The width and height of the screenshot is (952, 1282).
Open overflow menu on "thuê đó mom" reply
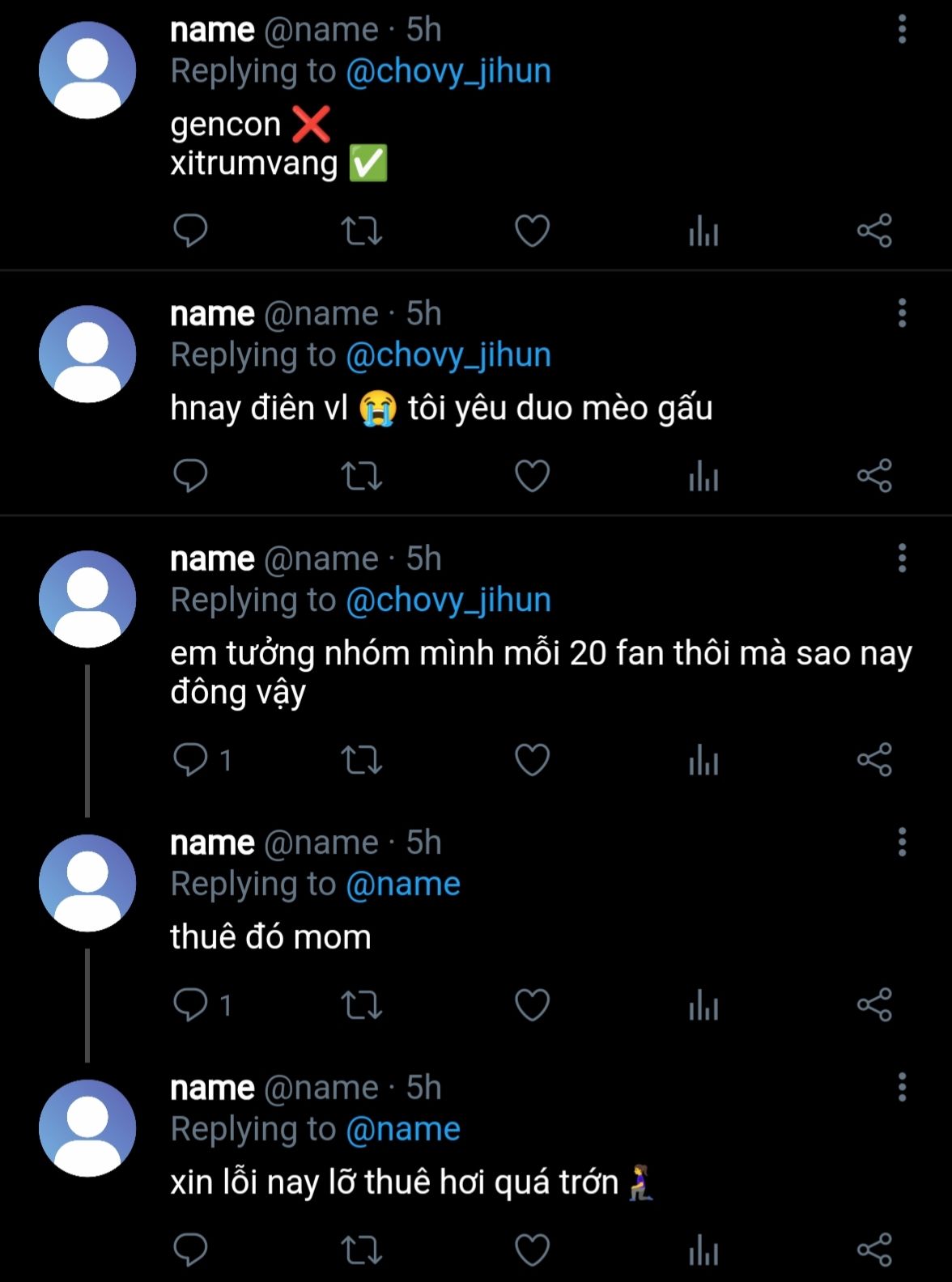[902, 843]
